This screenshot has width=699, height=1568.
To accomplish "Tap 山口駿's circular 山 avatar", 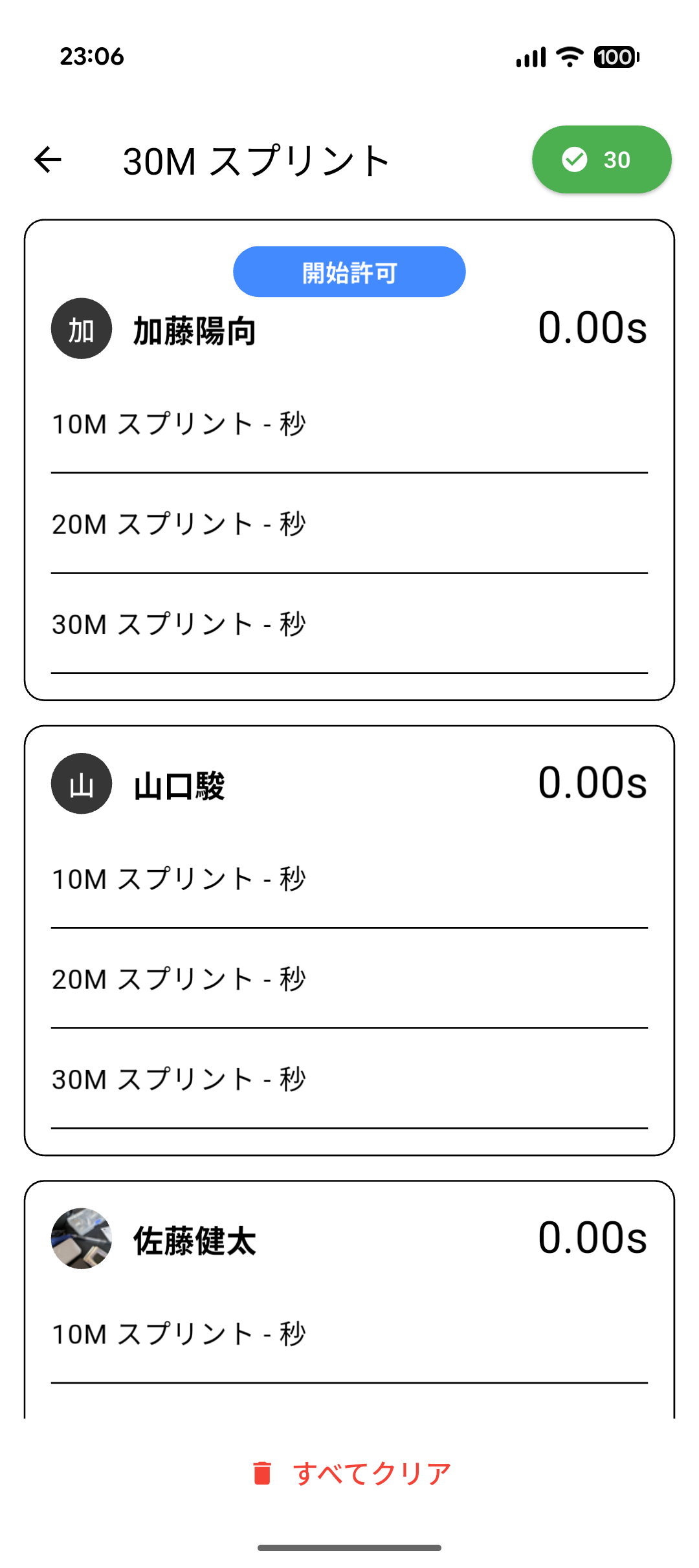I will click(80, 784).
